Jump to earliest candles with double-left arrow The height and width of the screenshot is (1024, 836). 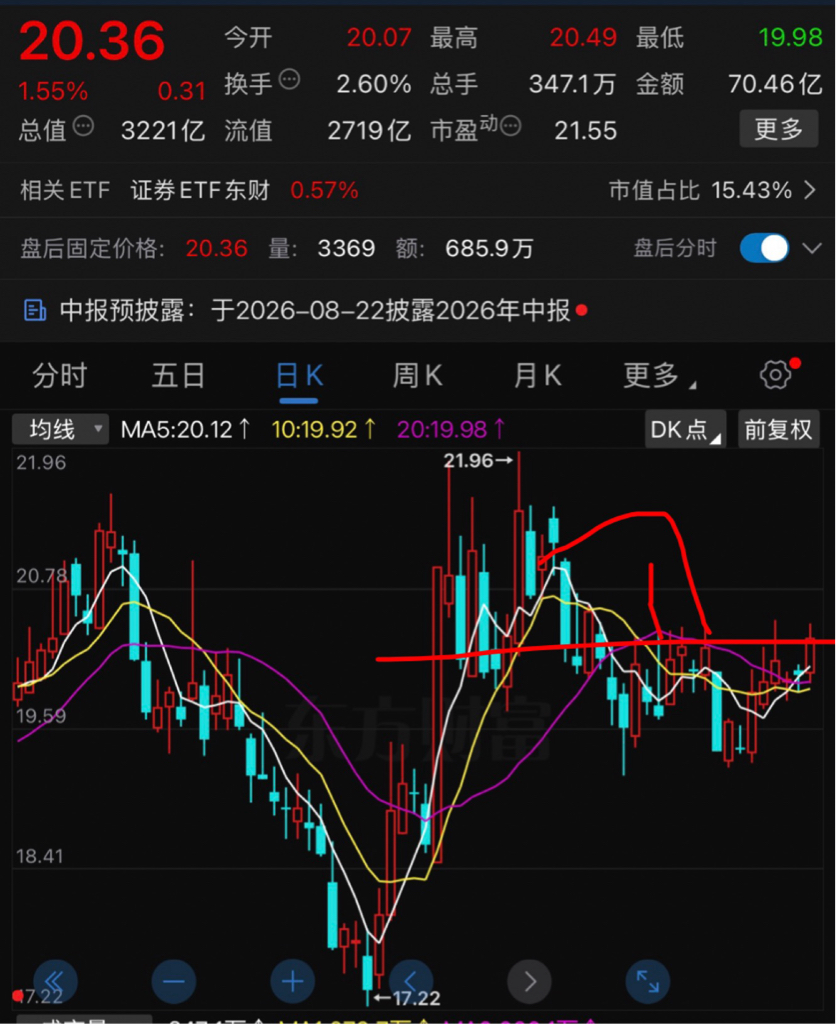[55, 981]
